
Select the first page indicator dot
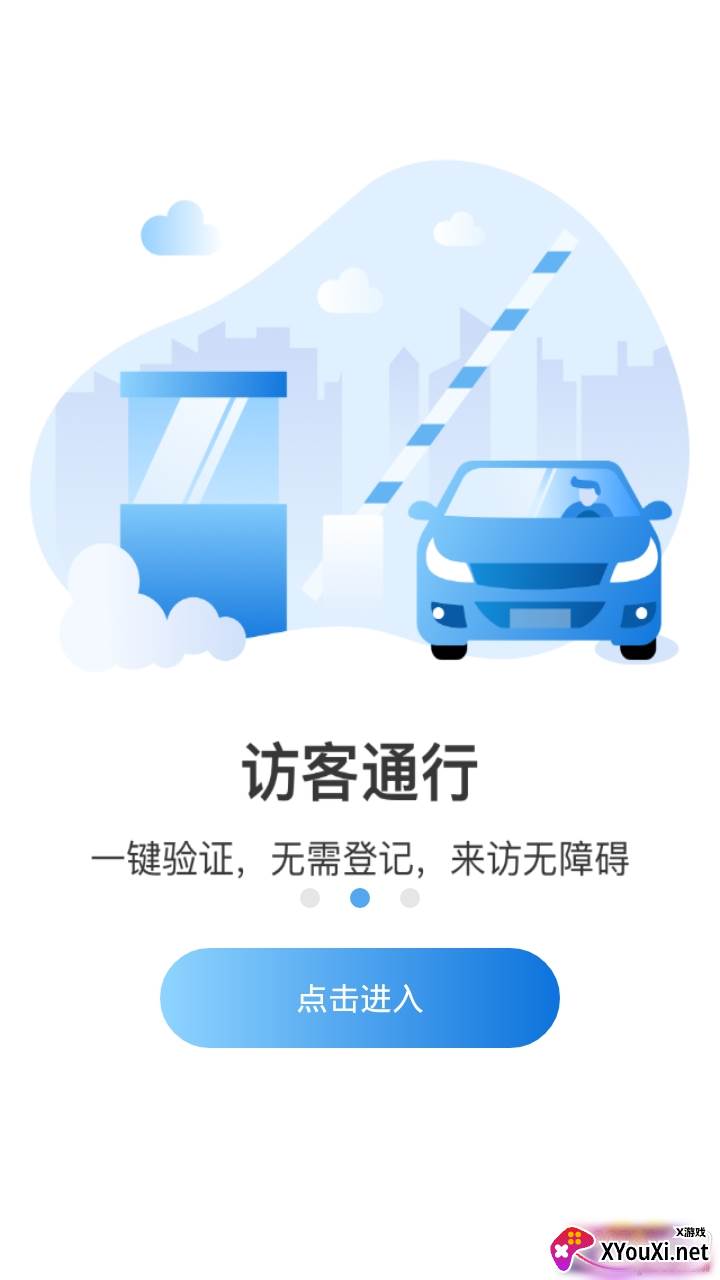(x=310, y=898)
